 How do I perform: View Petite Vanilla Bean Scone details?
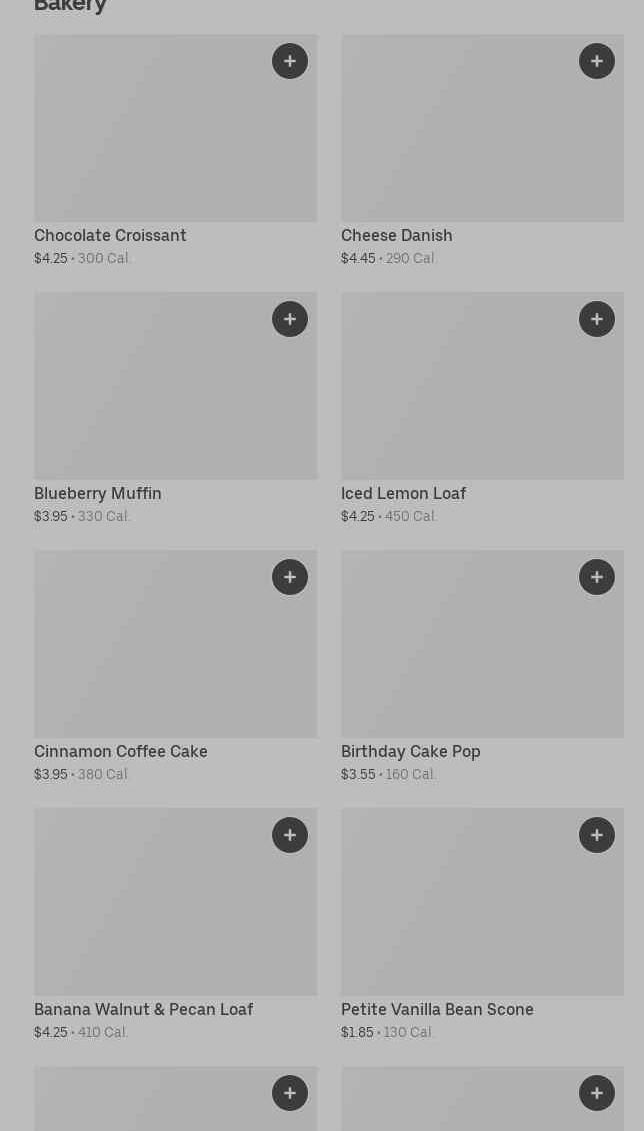[x=482, y=925]
